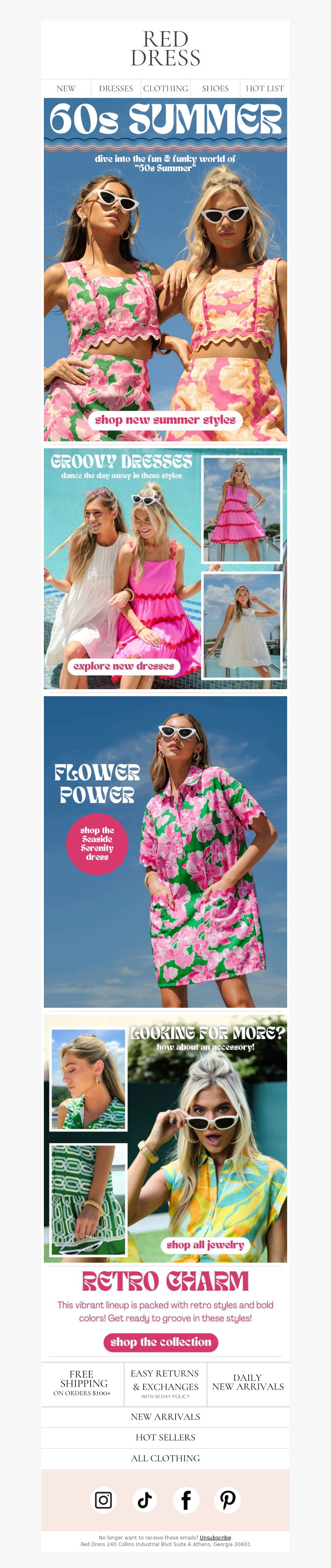Tap shop the collection button

[x=160, y=1342]
